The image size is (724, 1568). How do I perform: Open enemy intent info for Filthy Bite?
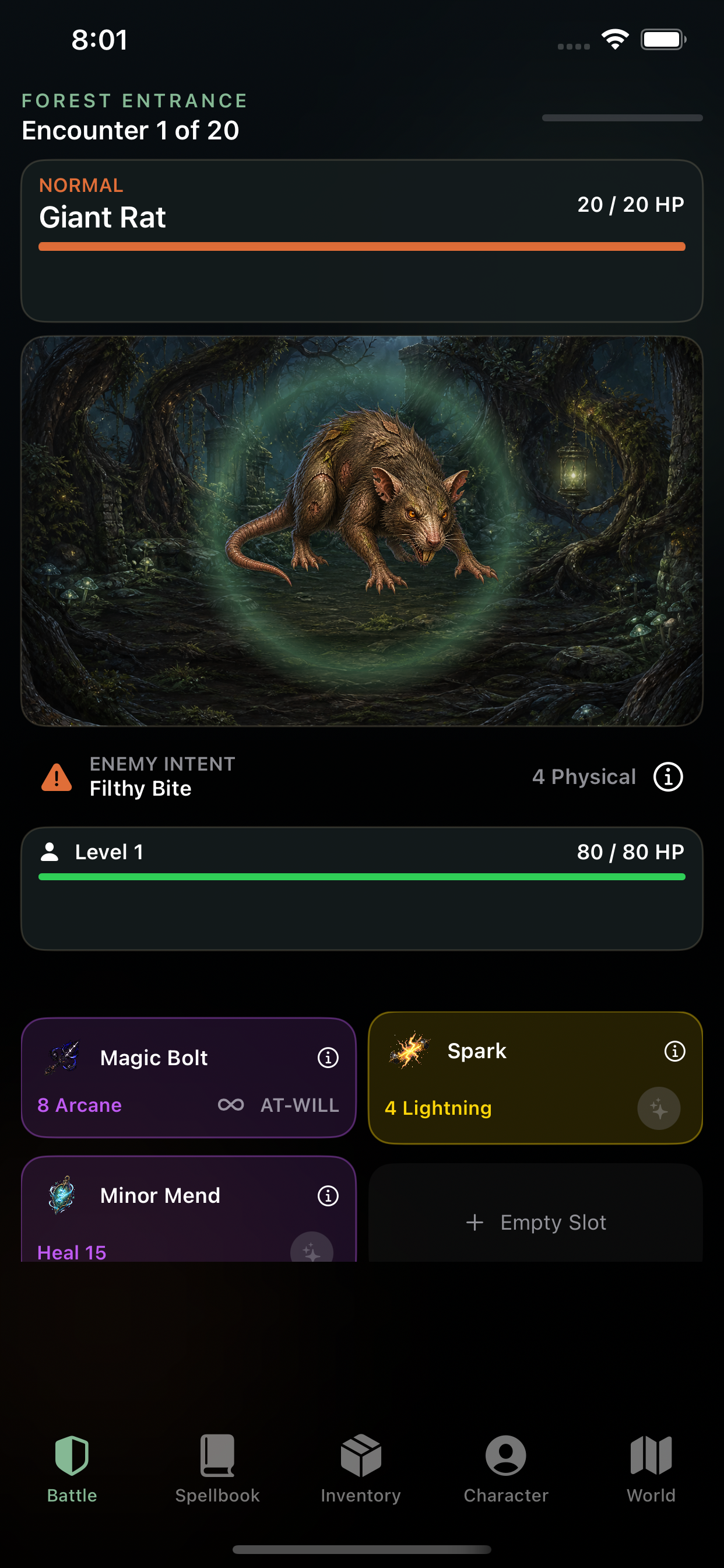[668, 778]
